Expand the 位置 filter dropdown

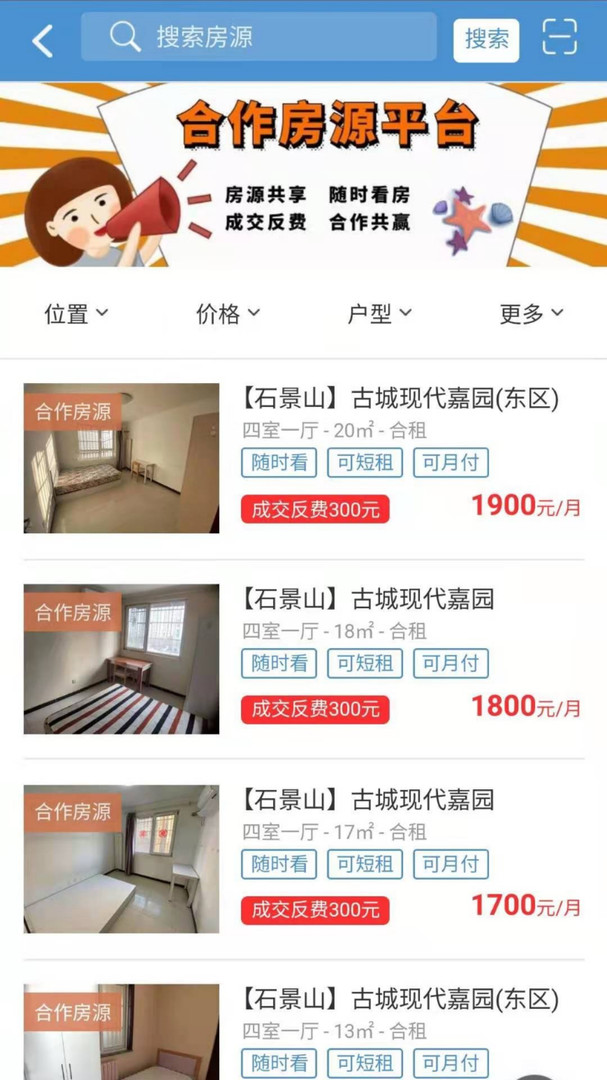pos(76,314)
